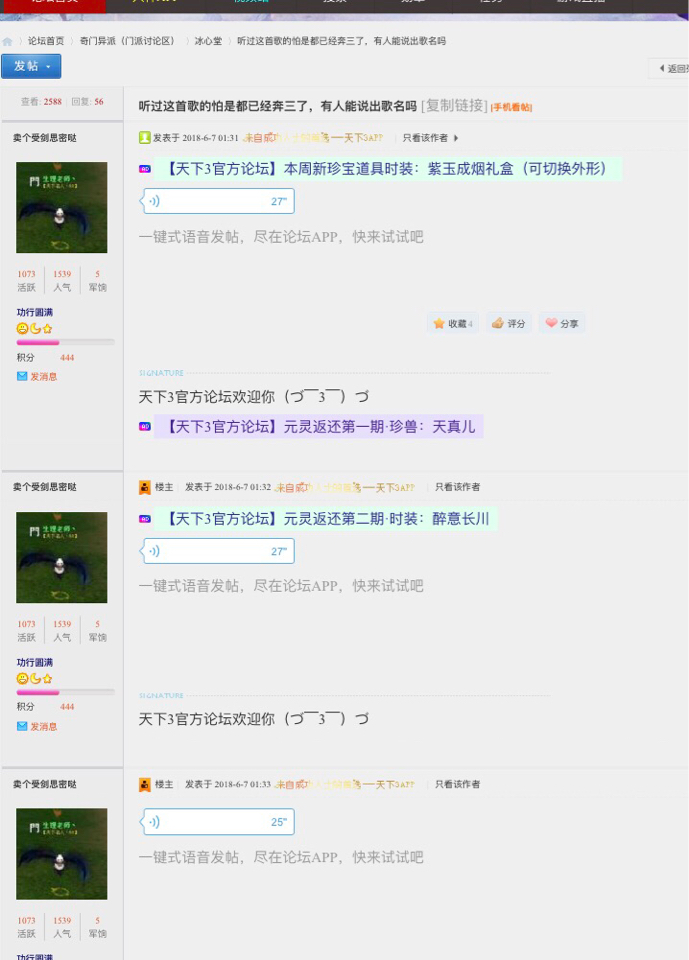Tap 复制链接 to copy thread link
The width and height of the screenshot is (689, 960).
pos(454,105)
